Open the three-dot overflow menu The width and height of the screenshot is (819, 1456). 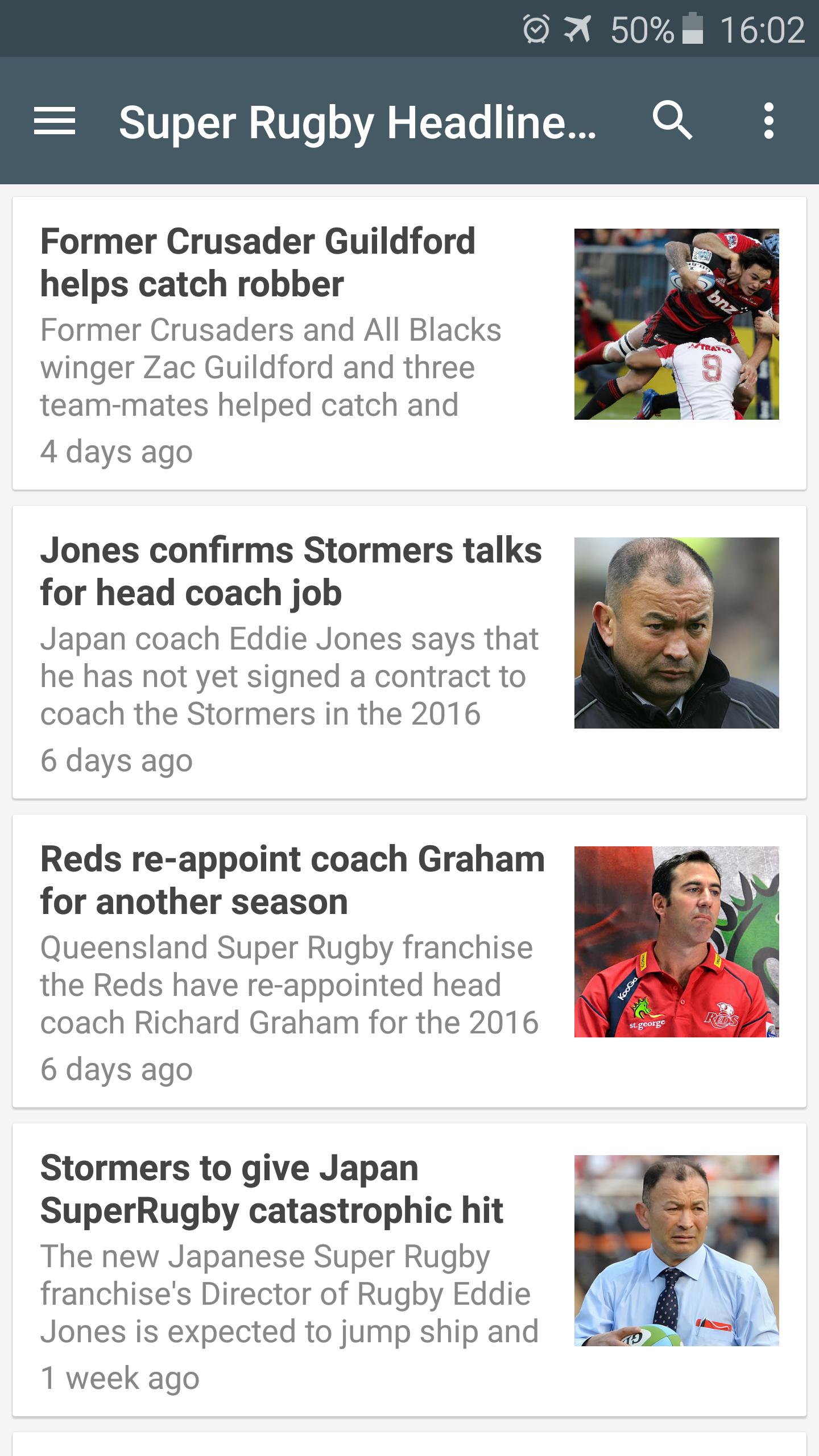pyautogui.click(x=769, y=121)
